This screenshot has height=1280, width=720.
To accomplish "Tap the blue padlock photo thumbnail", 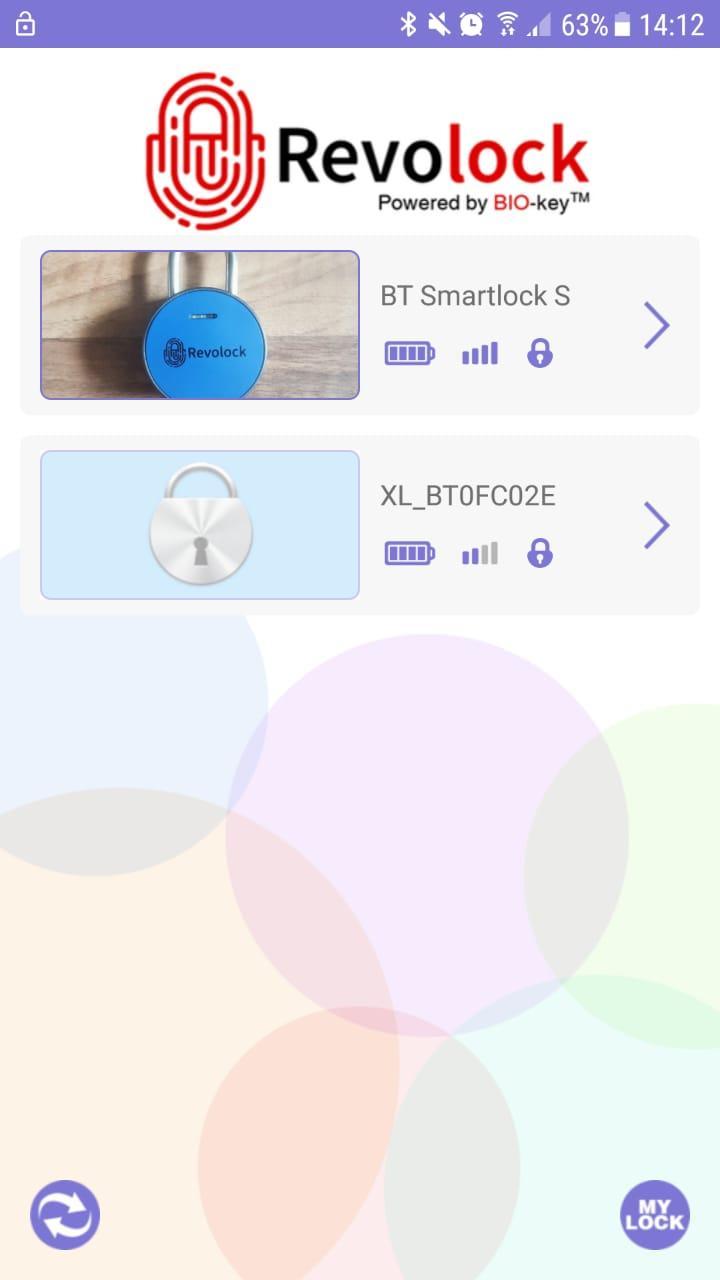I will point(199,324).
